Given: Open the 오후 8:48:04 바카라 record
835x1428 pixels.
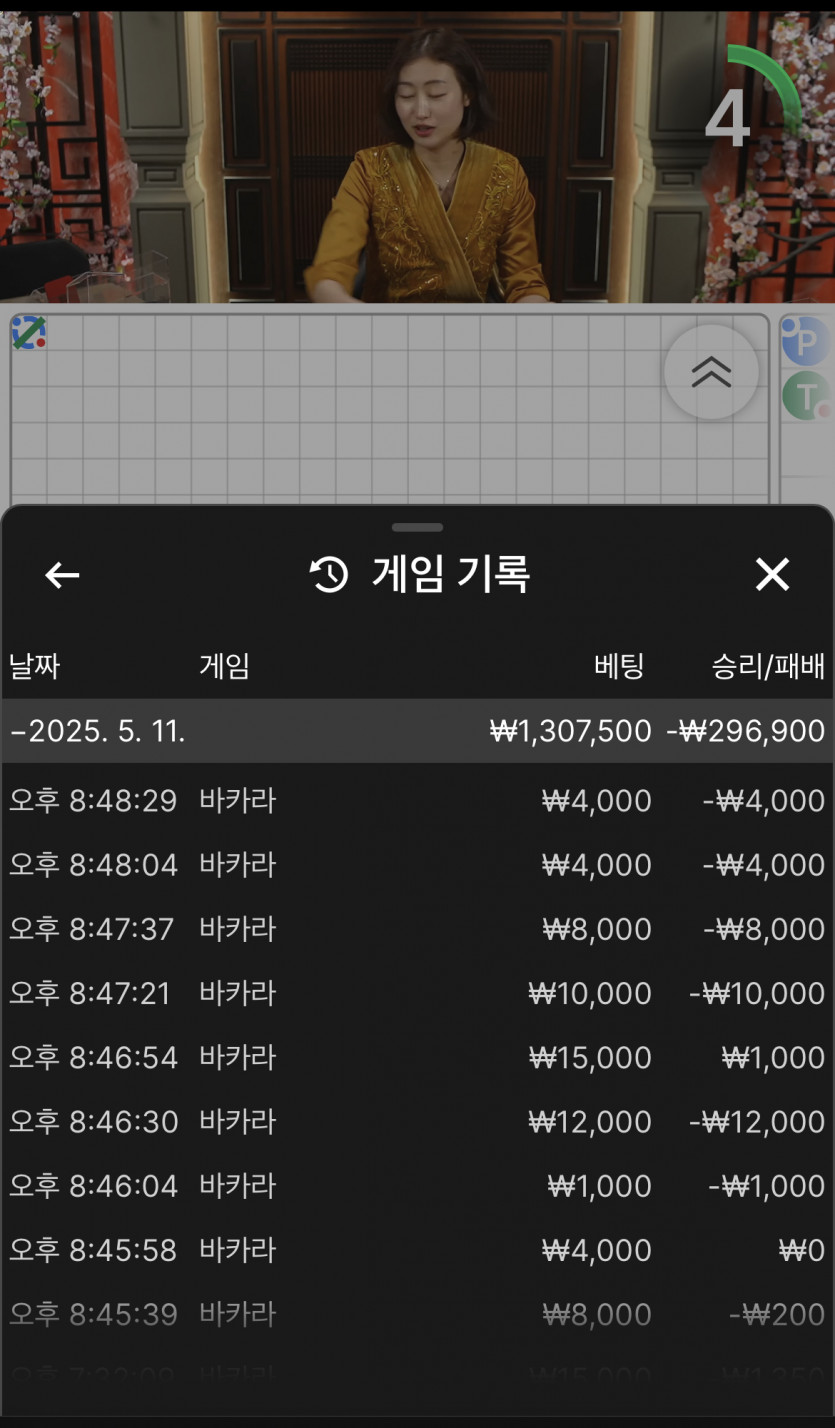Looking at the screenshot, I should coord(417,865).
